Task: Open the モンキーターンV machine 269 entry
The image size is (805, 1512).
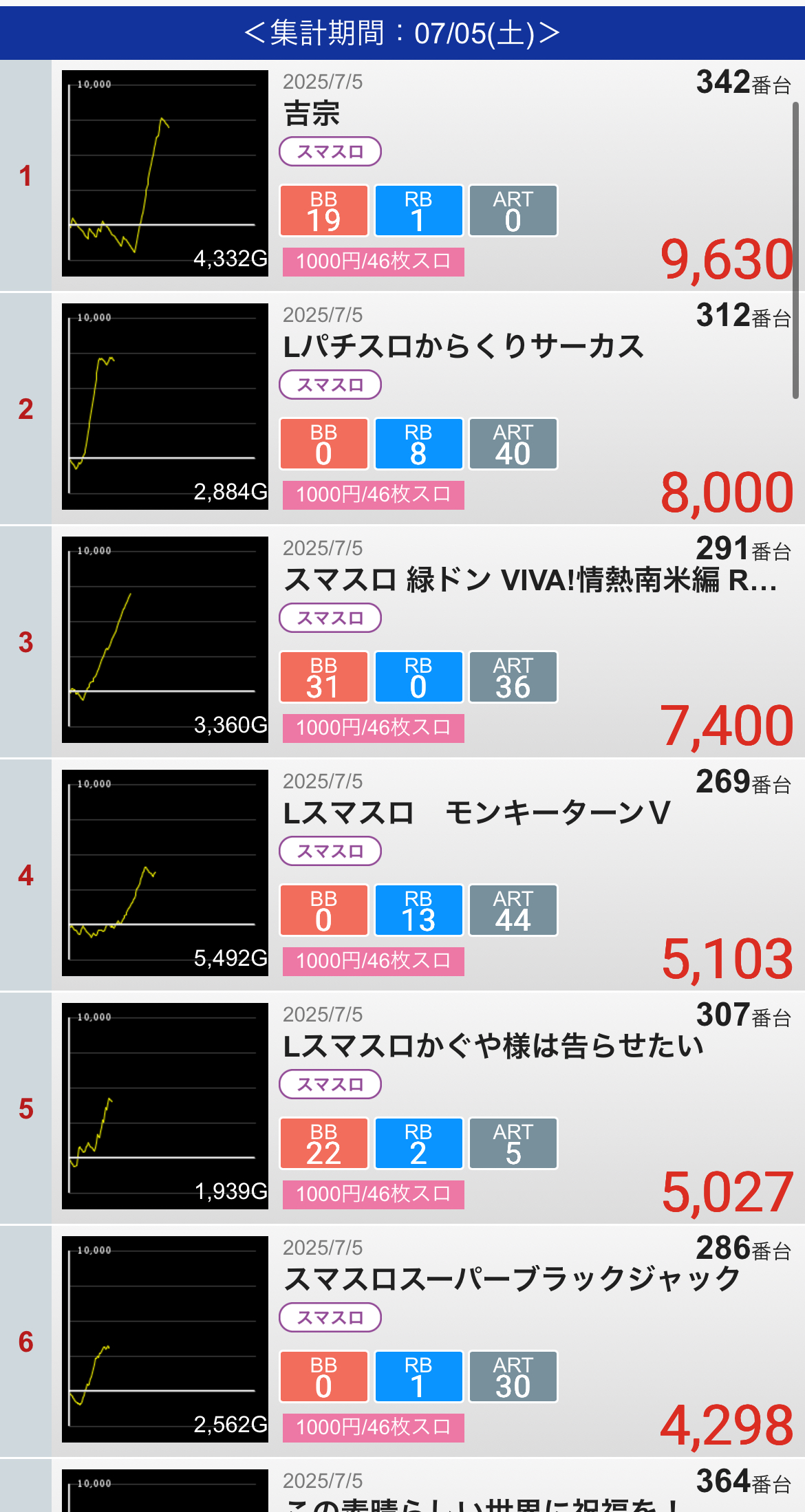Action: click(402, 875)
